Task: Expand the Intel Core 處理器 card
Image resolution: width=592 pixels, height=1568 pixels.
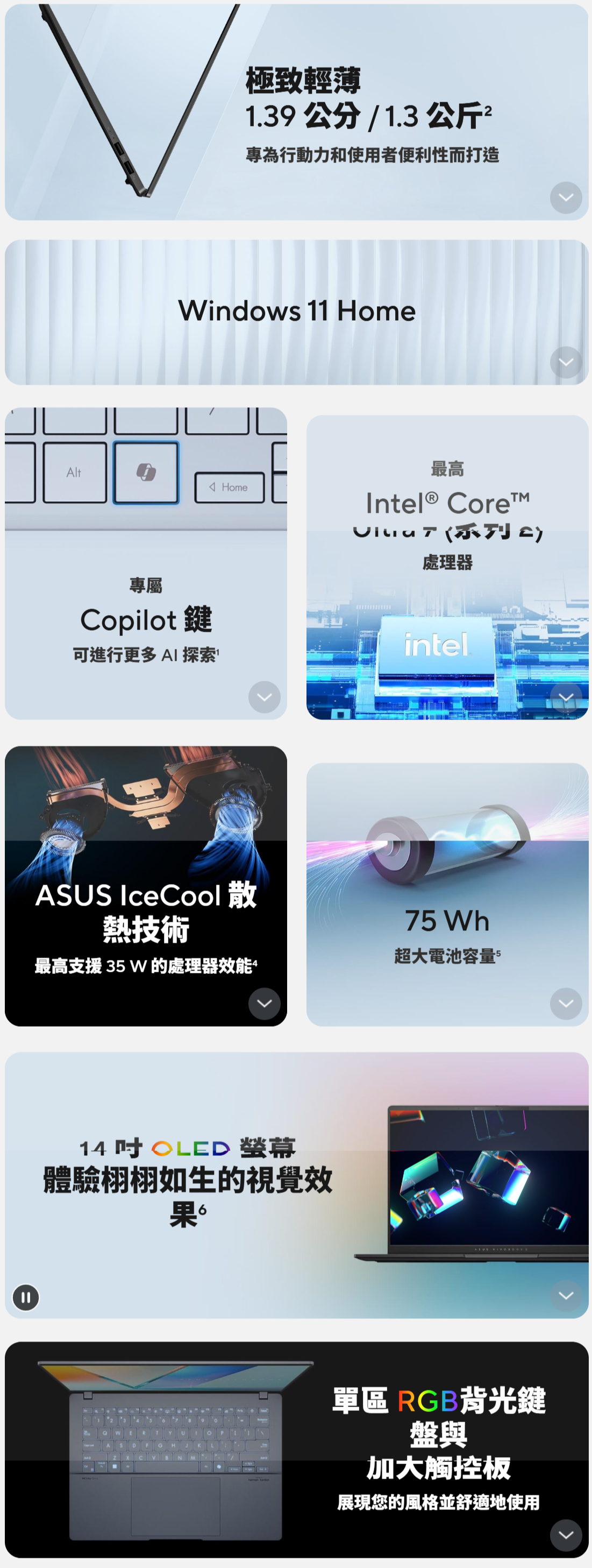Action: (566, 697)
